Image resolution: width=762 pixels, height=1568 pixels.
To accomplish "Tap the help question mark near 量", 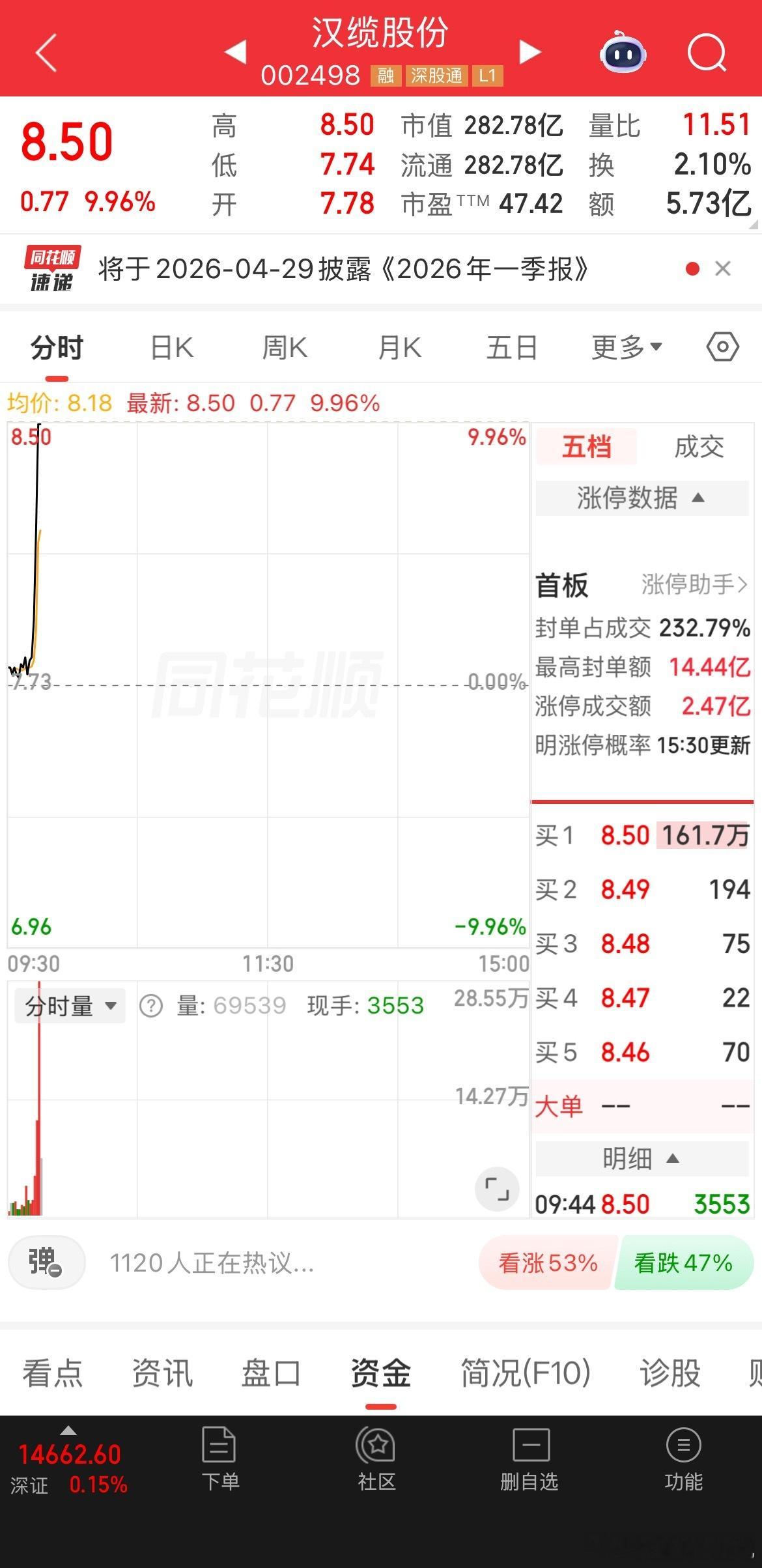I will tap(151, 1006).
